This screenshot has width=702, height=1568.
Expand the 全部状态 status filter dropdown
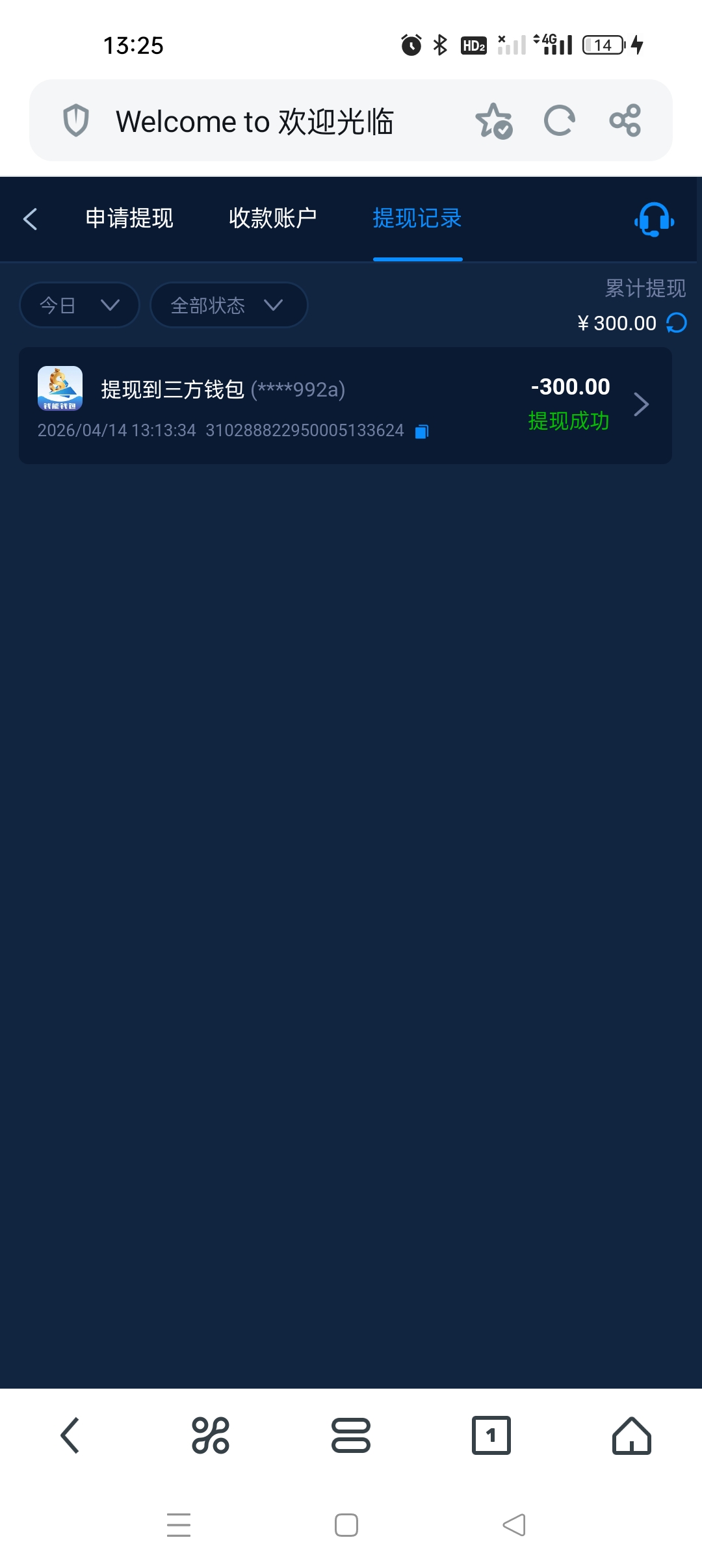tap(228, 305)
